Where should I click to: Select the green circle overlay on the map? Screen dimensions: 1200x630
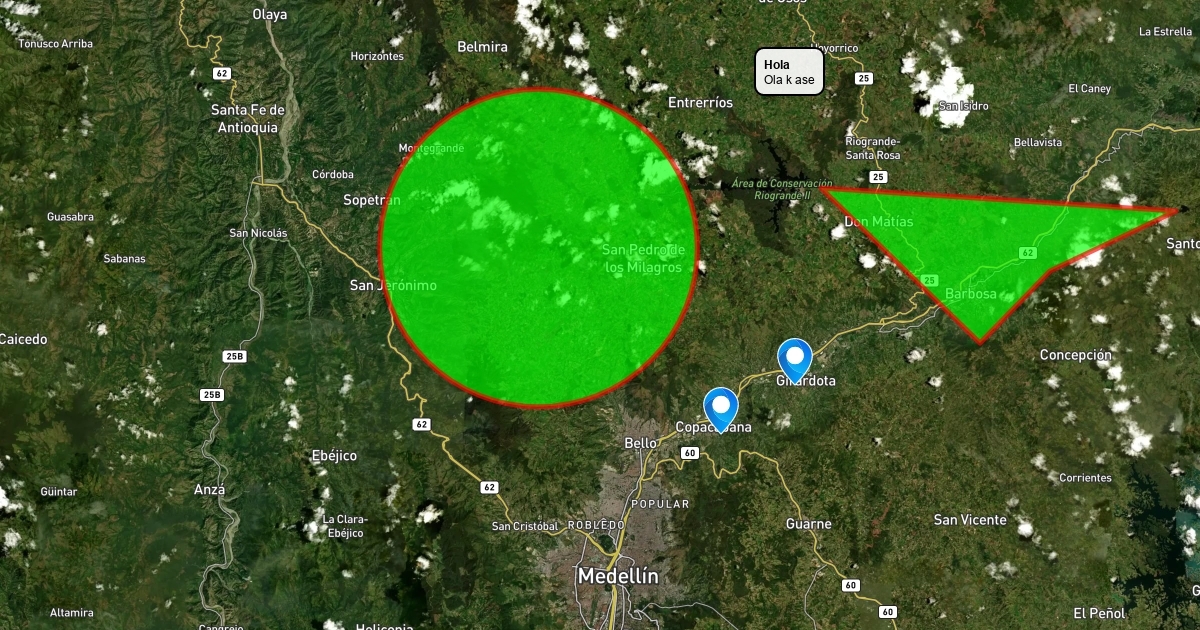[x=538, y=247]
